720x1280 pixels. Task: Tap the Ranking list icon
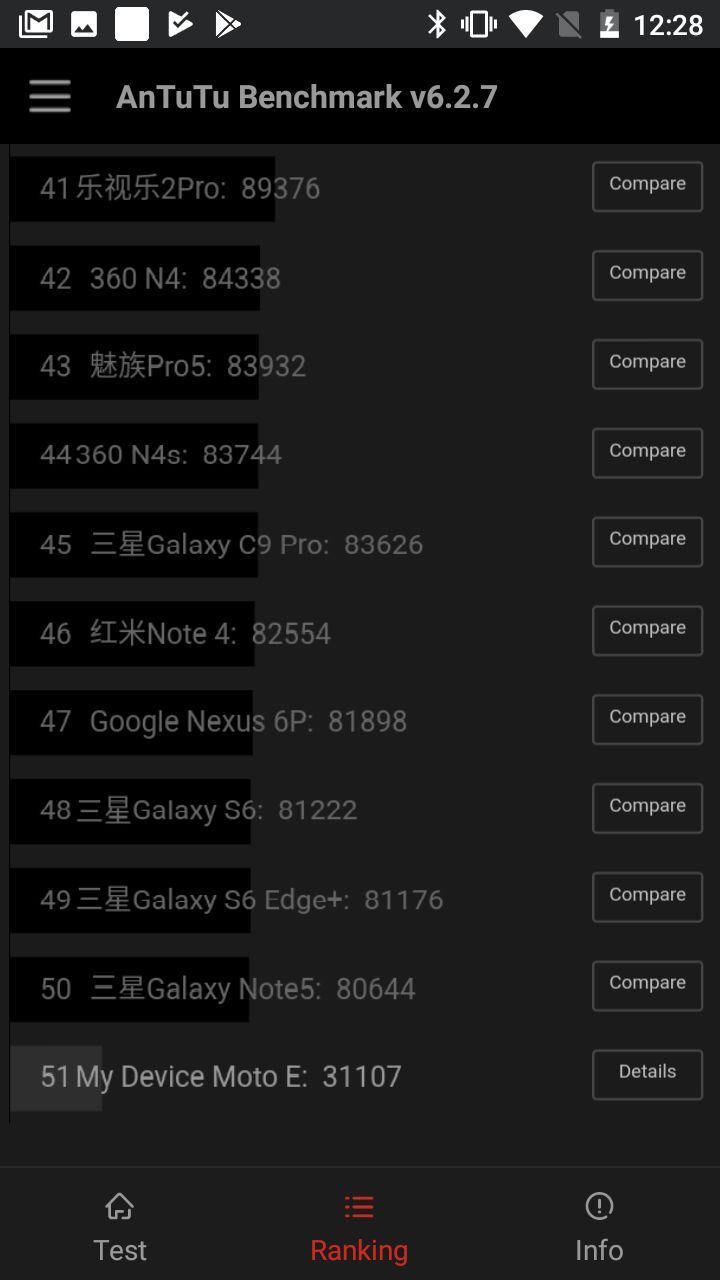pos(359,1206)
